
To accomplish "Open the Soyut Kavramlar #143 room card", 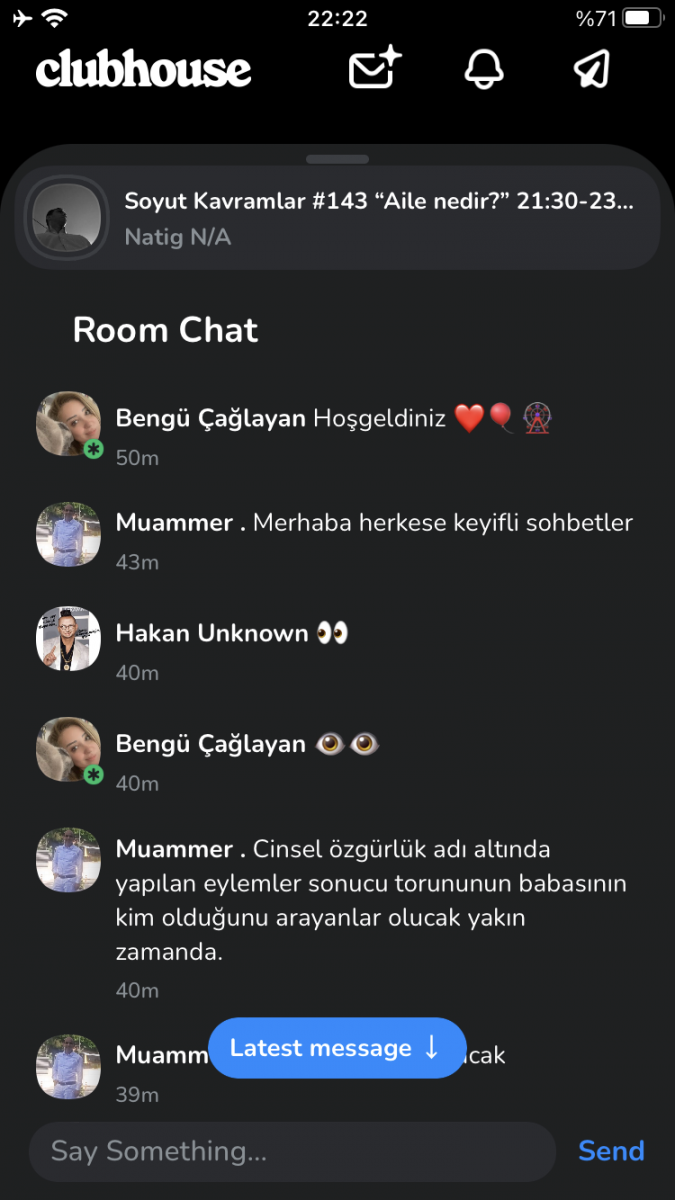I will pyautogui.click(x=338, y=218).
